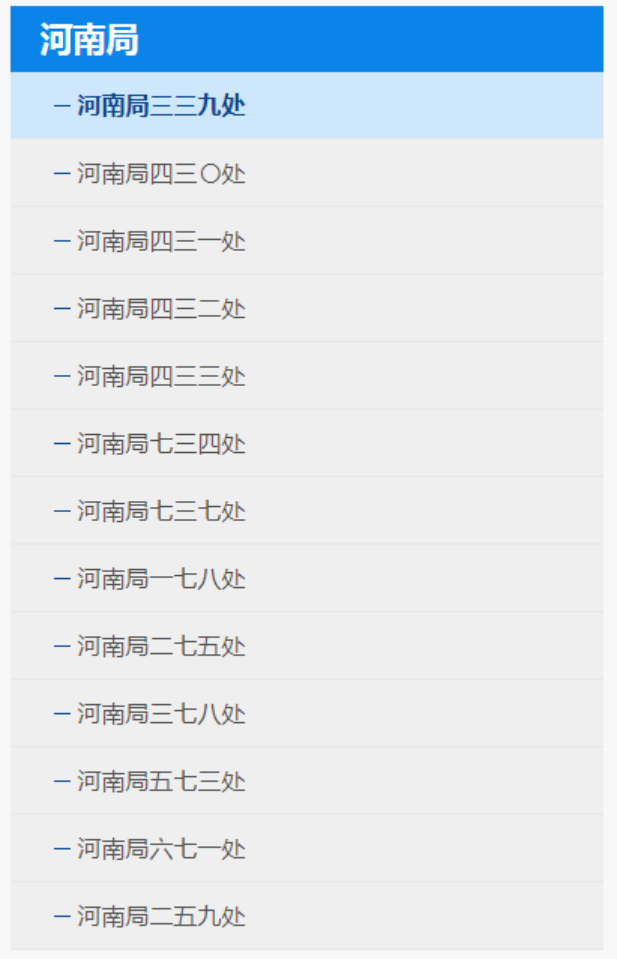The height and width of the screenshot is (959, 617).
Task: Show 河南局二五九处
Action: (x=160, y=916)
